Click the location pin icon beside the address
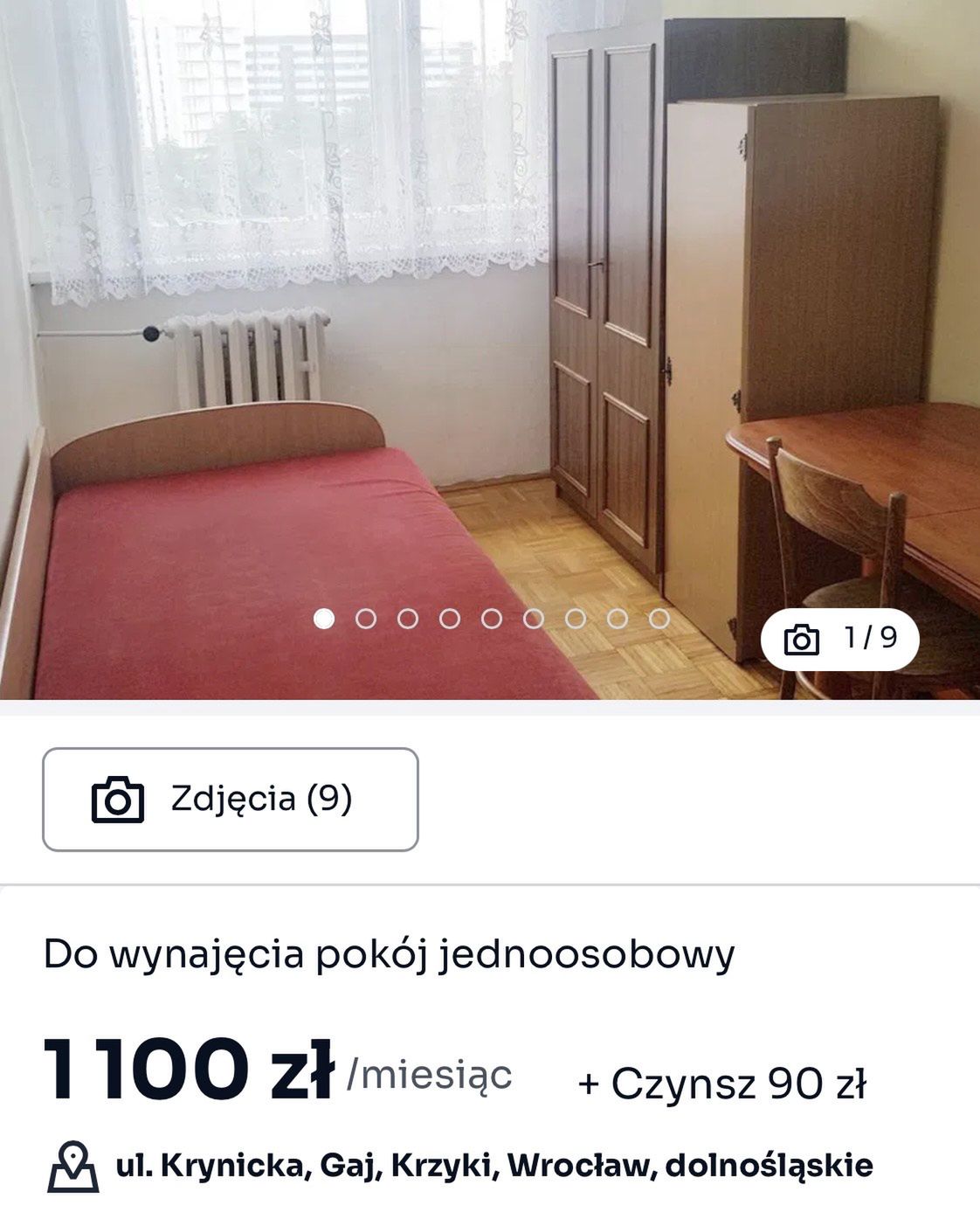The width and height of the screenshot is (980, 1226). tap(73, 1167)
